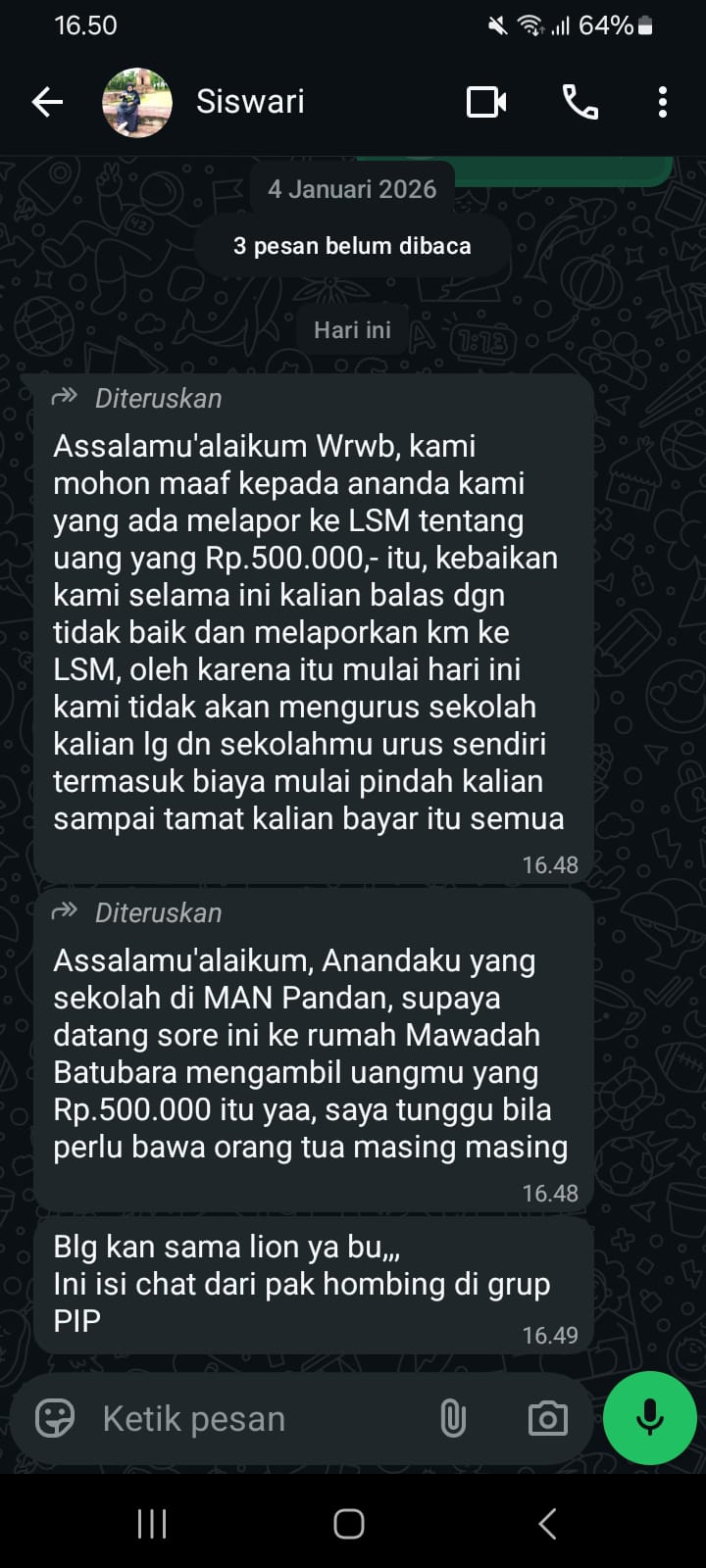Open recent apps from the navigation bar
Image resolution: width=706 pixels, height=1568 pixels.
152,1524
